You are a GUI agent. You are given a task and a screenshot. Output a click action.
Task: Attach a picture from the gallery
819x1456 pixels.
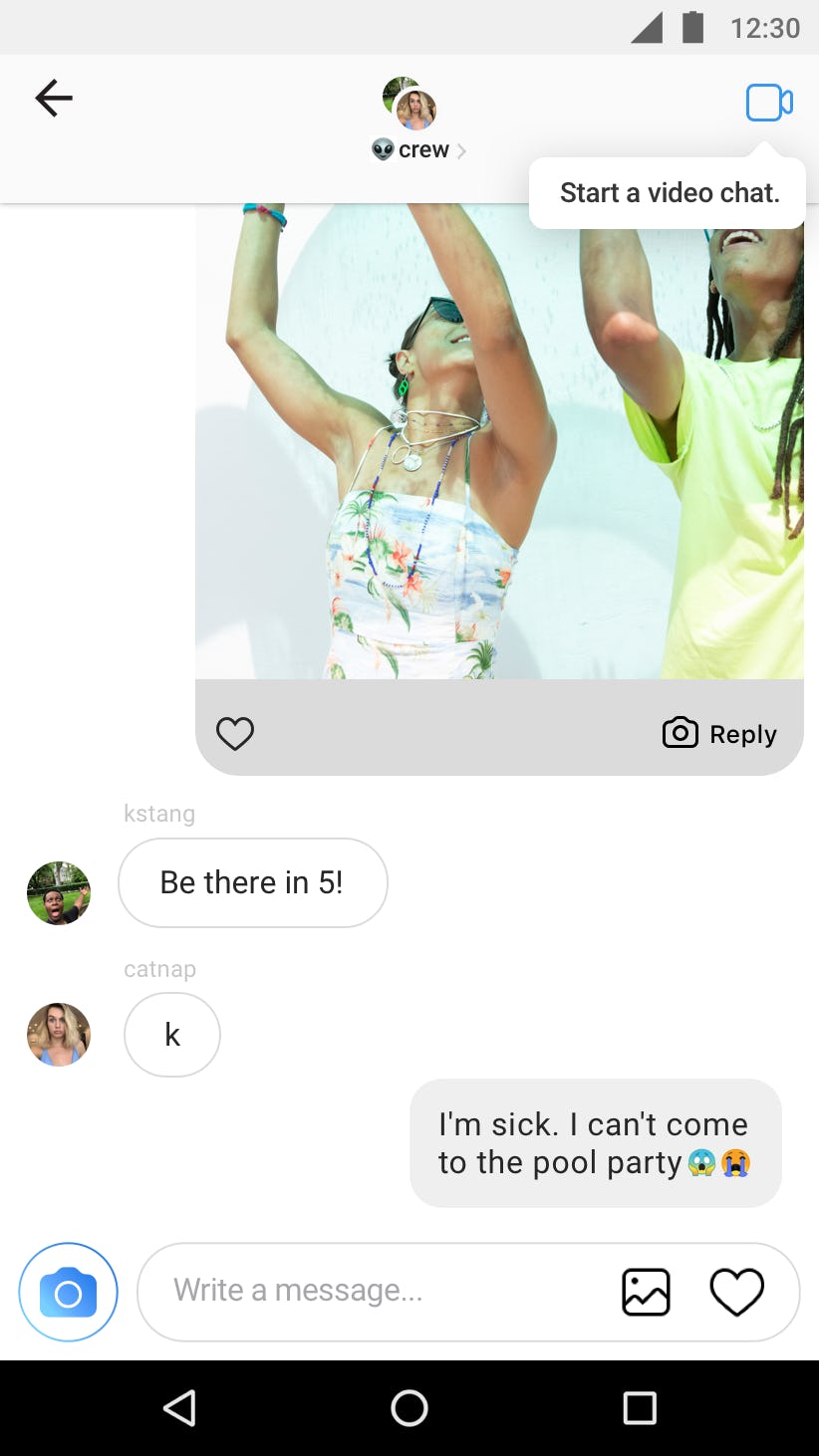(x=646, y=1292)
